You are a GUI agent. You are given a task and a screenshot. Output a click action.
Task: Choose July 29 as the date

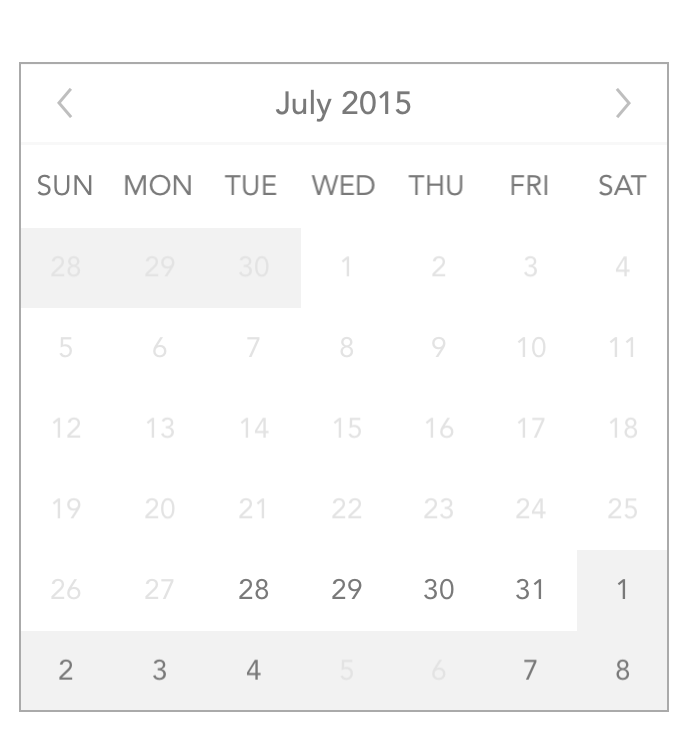[346, 590]
